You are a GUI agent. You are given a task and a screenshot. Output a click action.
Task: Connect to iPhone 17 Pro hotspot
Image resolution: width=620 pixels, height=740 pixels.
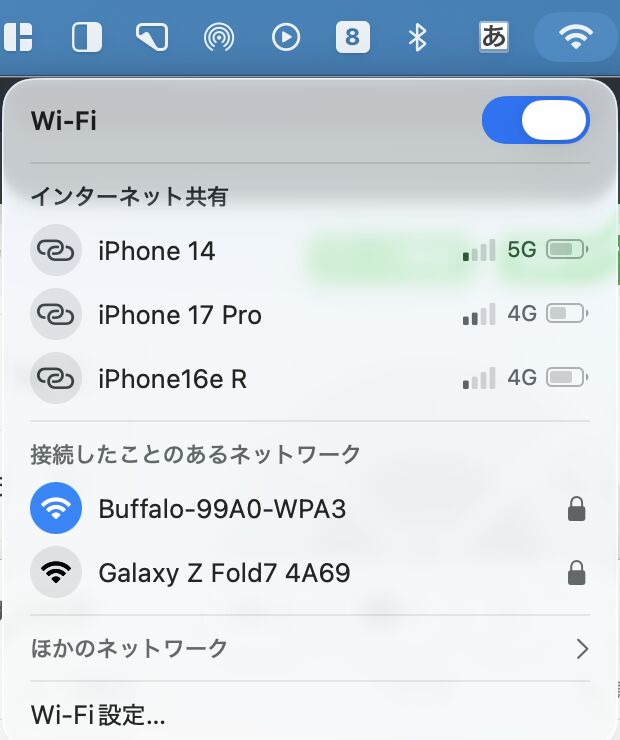click(x=180, y=315)
